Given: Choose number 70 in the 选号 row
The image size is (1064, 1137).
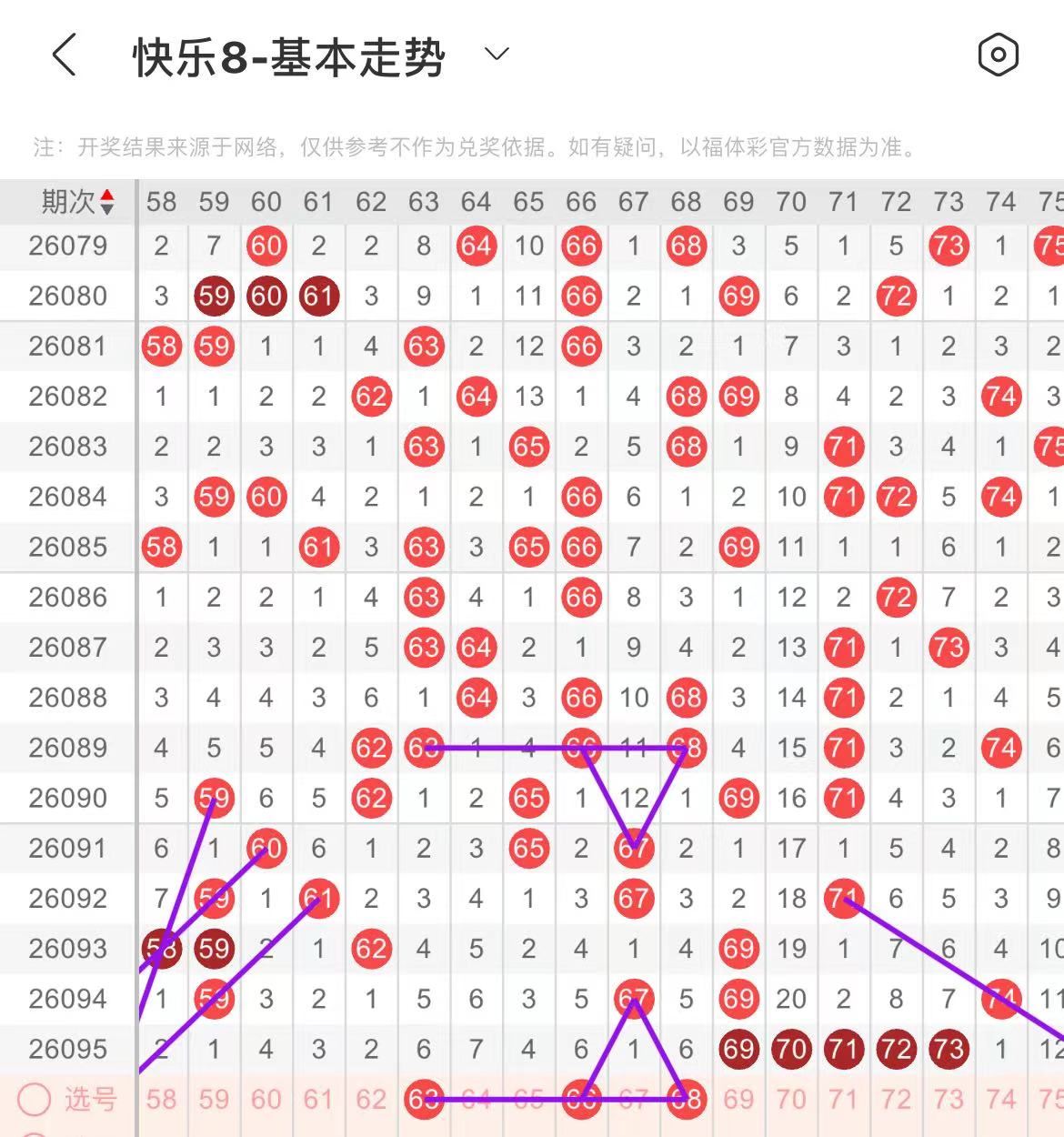Looking at the screenshot, I should [791, 1100].
